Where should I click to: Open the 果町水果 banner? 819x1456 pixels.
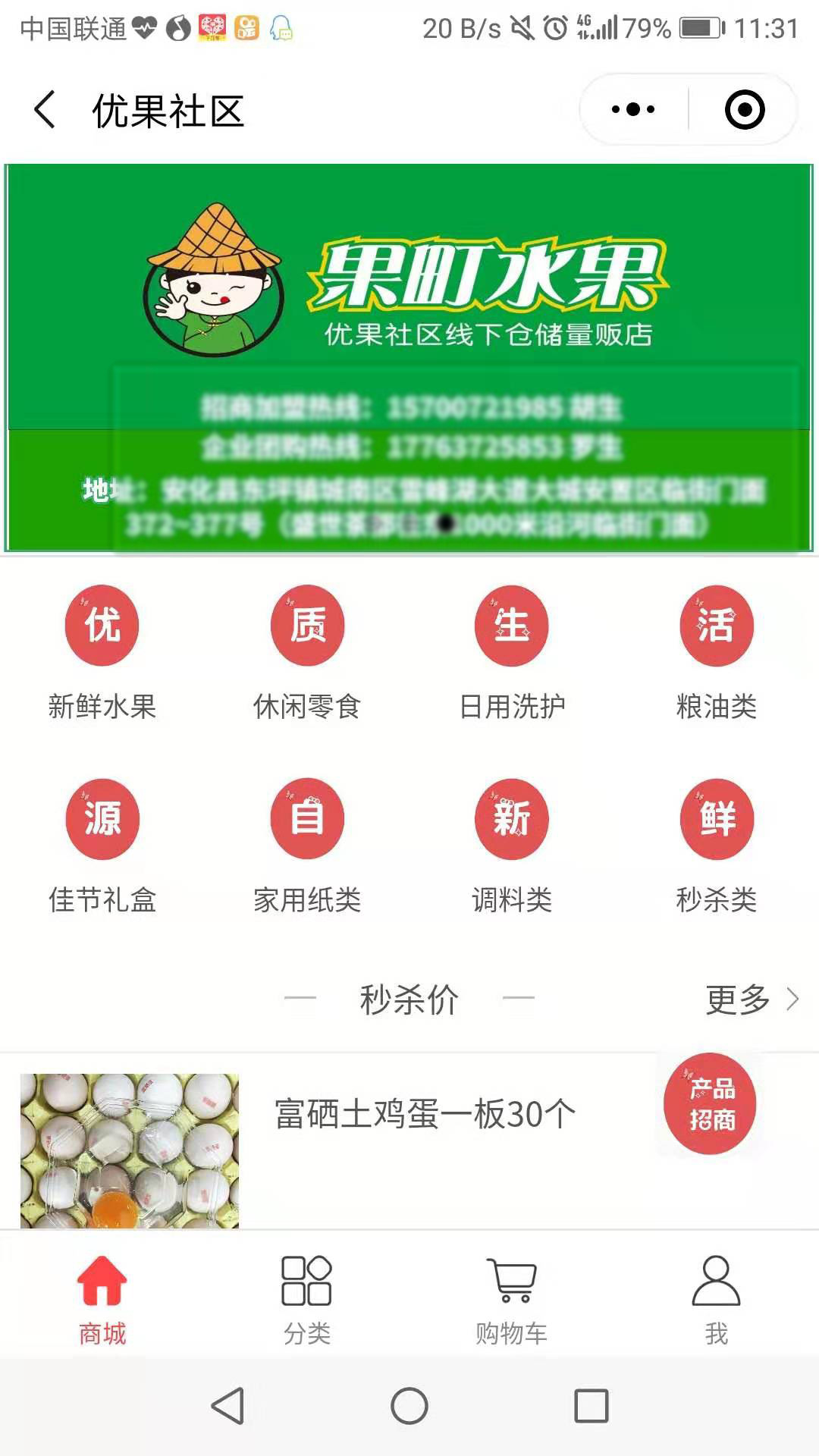(x=409, y=356)
